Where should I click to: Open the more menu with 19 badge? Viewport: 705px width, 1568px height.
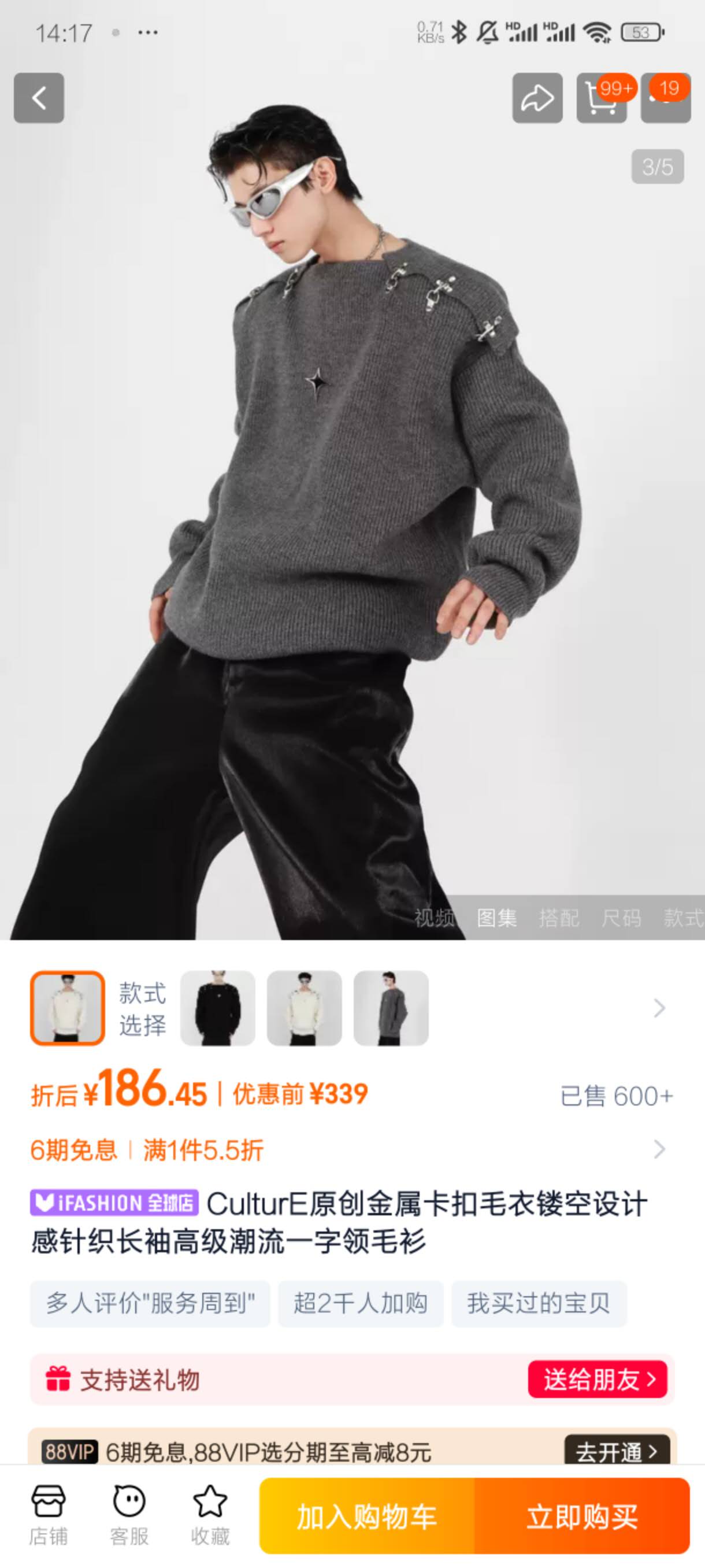(x=666, y=98)
